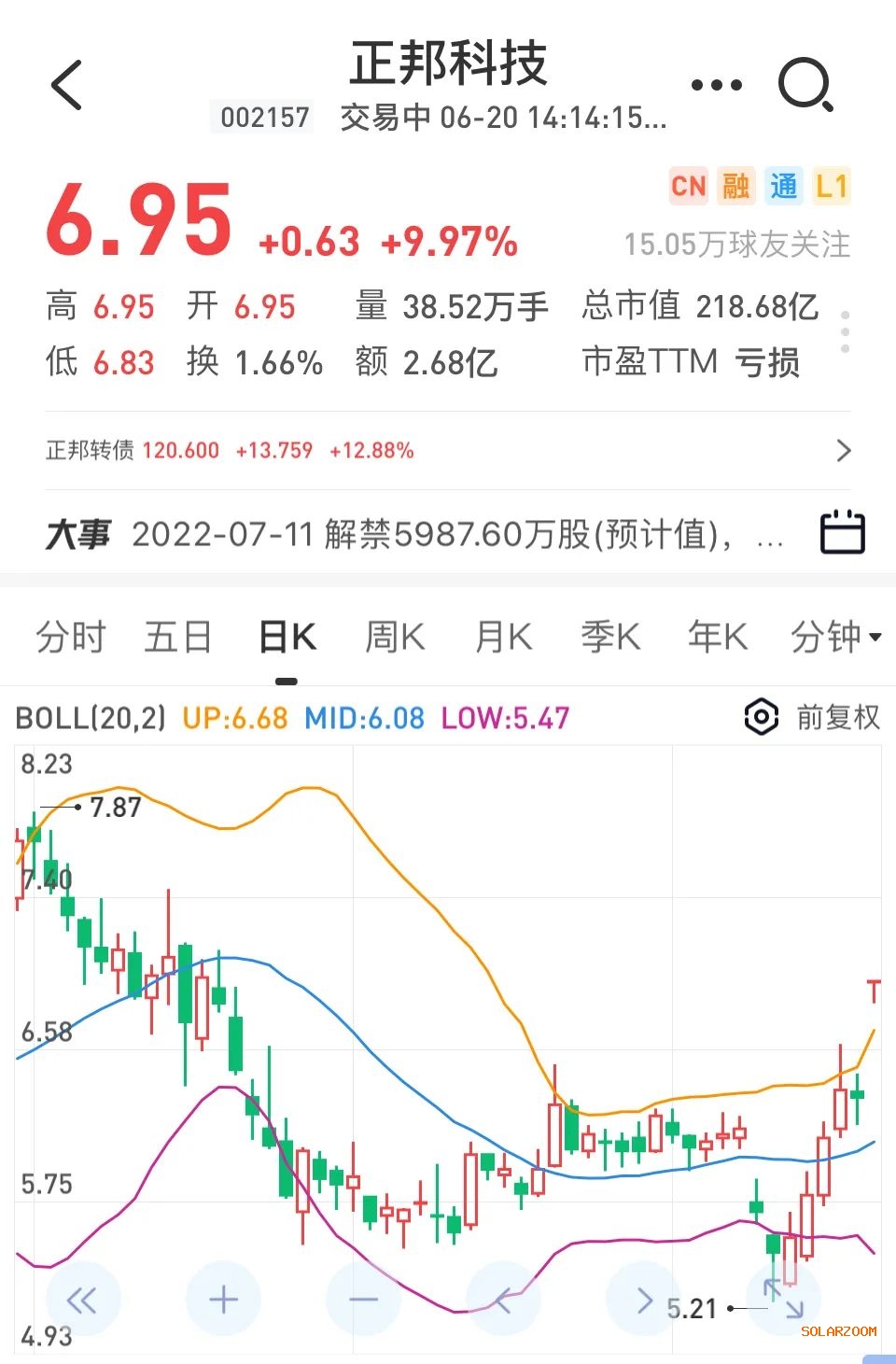Switch to the 五日 chart tab
896x1364 pixels.
pos(177,638)
